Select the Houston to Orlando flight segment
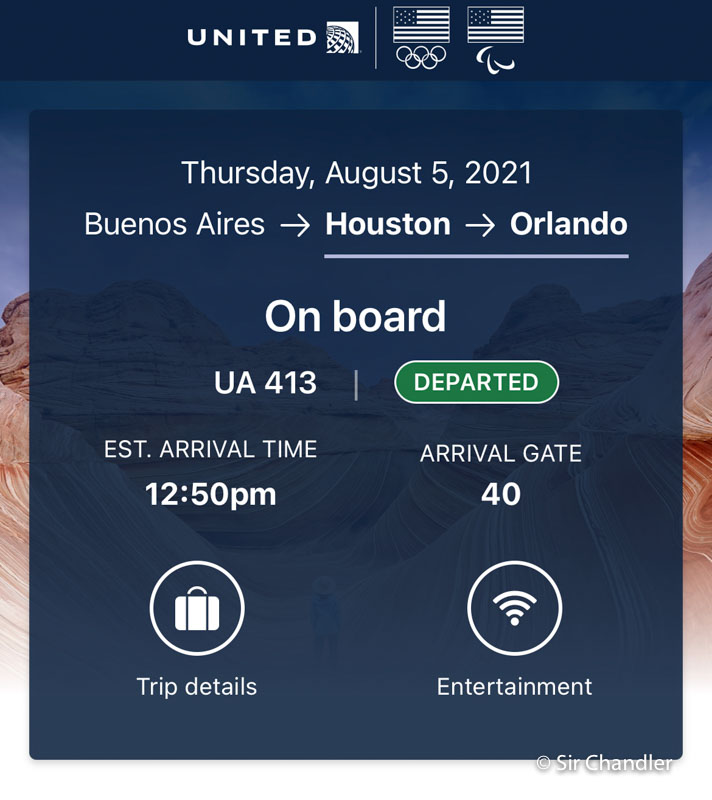Viewport: 712px width, 800px height. point(476,224)
